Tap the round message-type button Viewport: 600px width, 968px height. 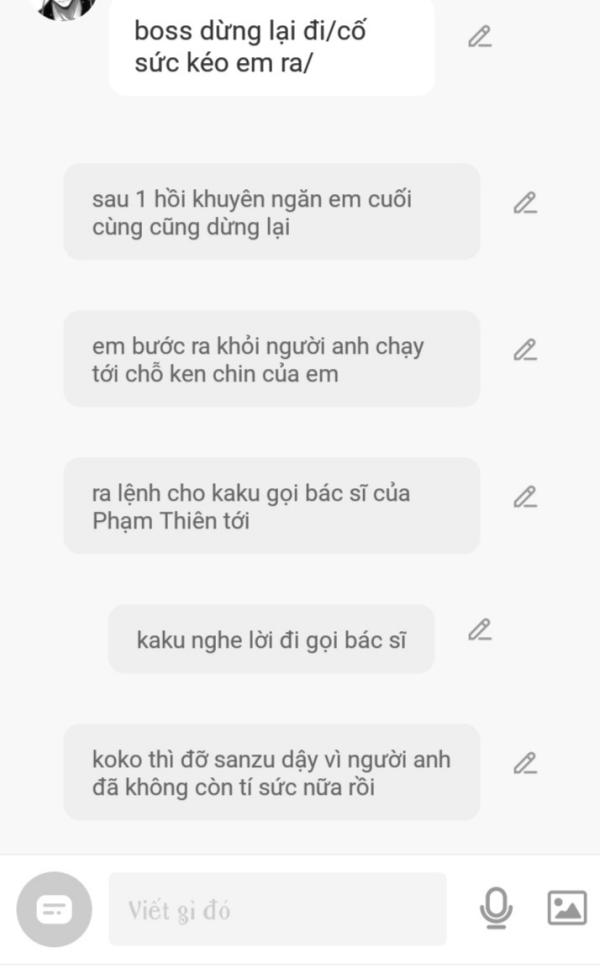(54, 909)
